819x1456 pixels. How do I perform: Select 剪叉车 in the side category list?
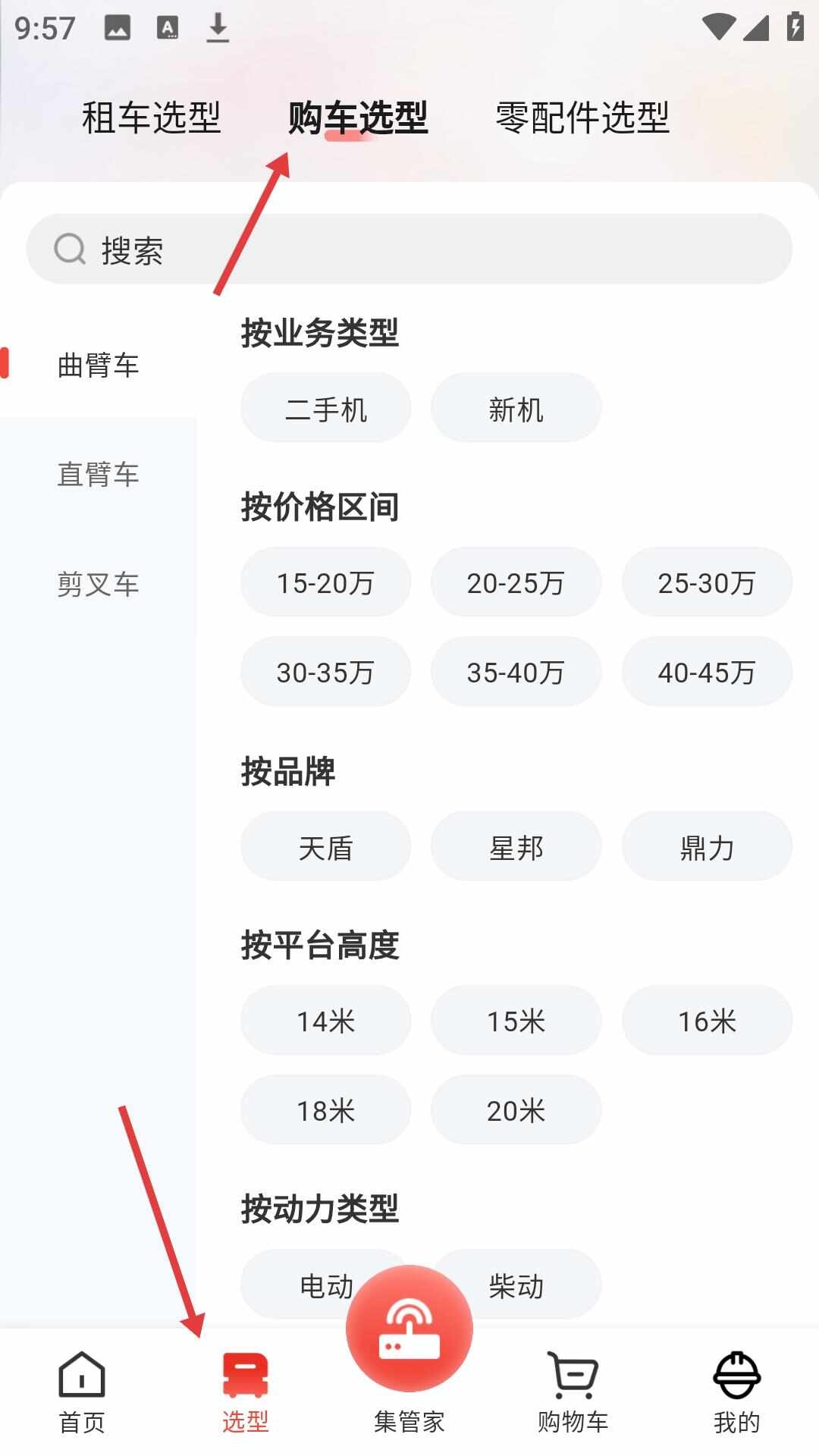pos(99,585)
